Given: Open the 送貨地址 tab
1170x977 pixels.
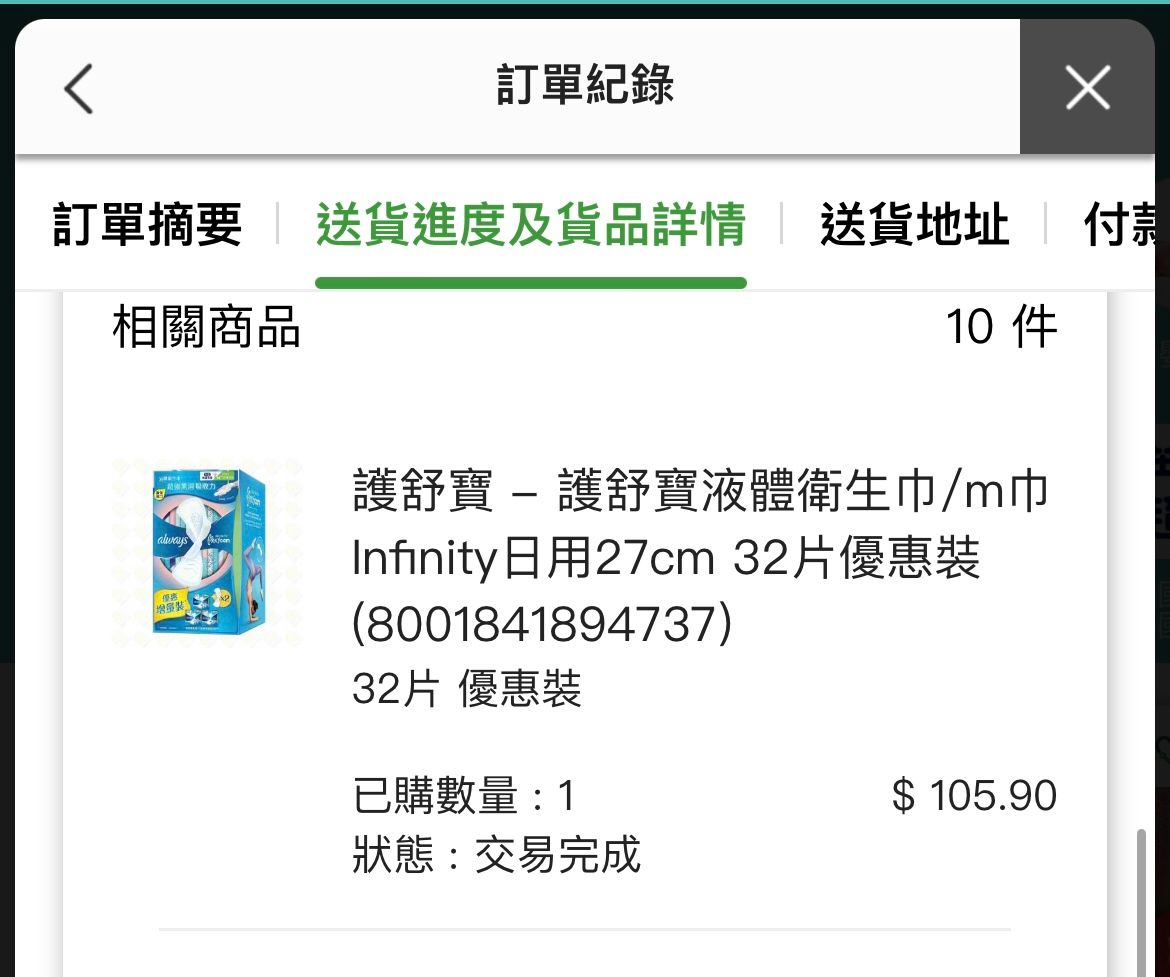Looking at the screenshot, I should (913, 224).
